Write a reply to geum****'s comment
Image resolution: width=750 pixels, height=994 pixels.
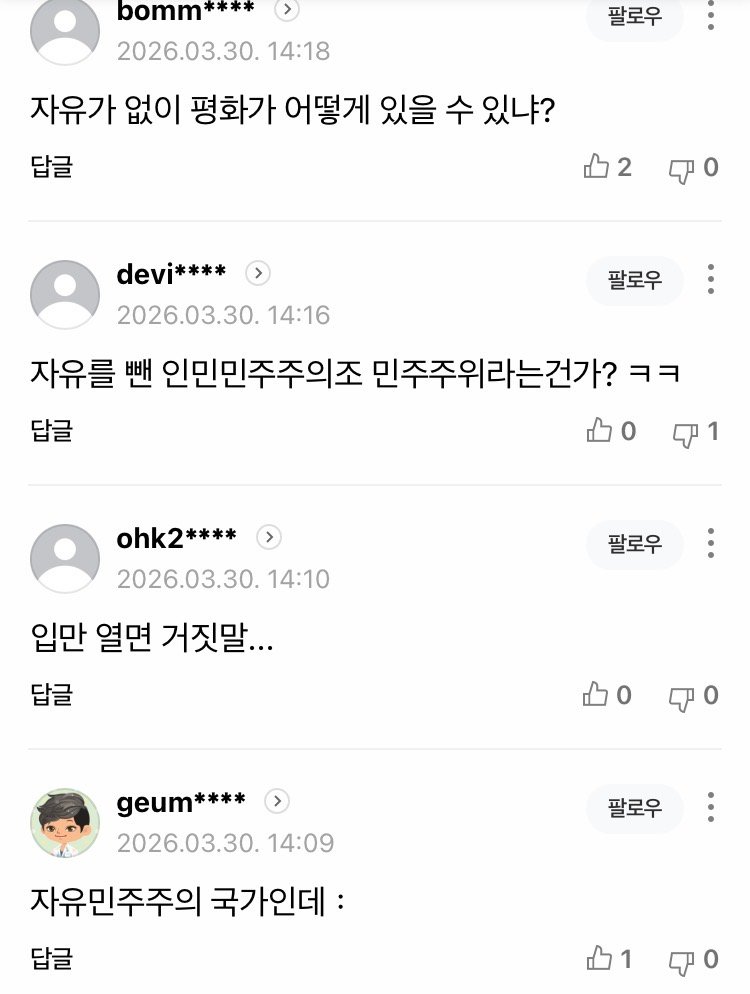point(52,958)
